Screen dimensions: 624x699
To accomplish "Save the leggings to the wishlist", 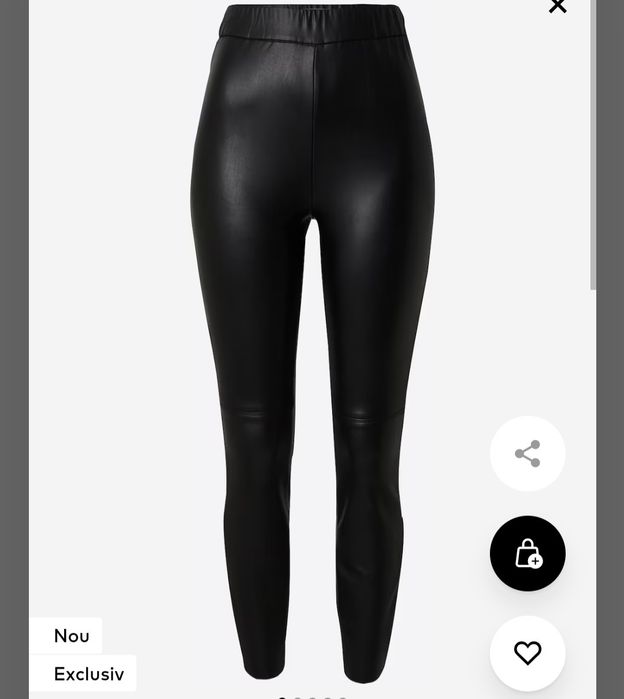I will [527, 653].
